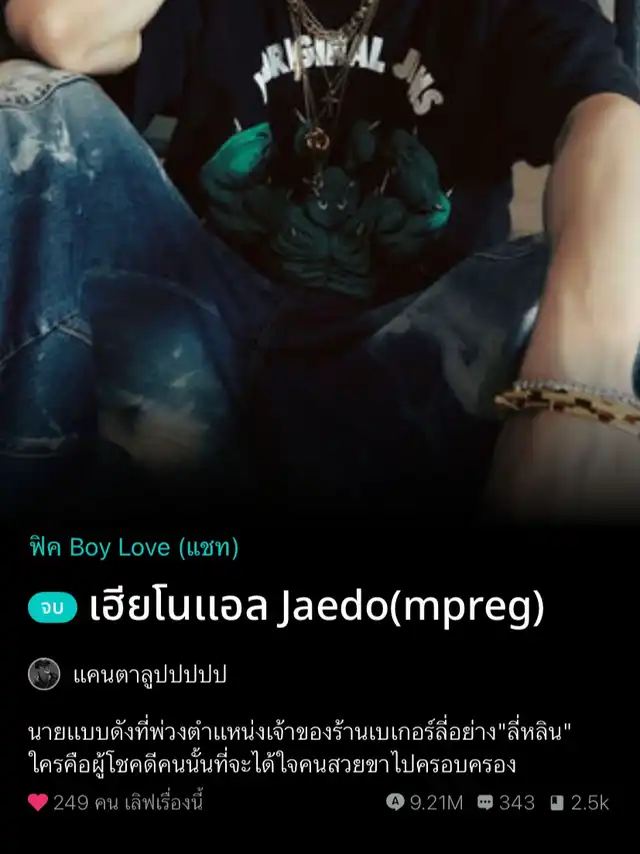640x854 pixels.
Task: Open the ฟิค Boy Love (แชท) category
Action: point(133,548)
